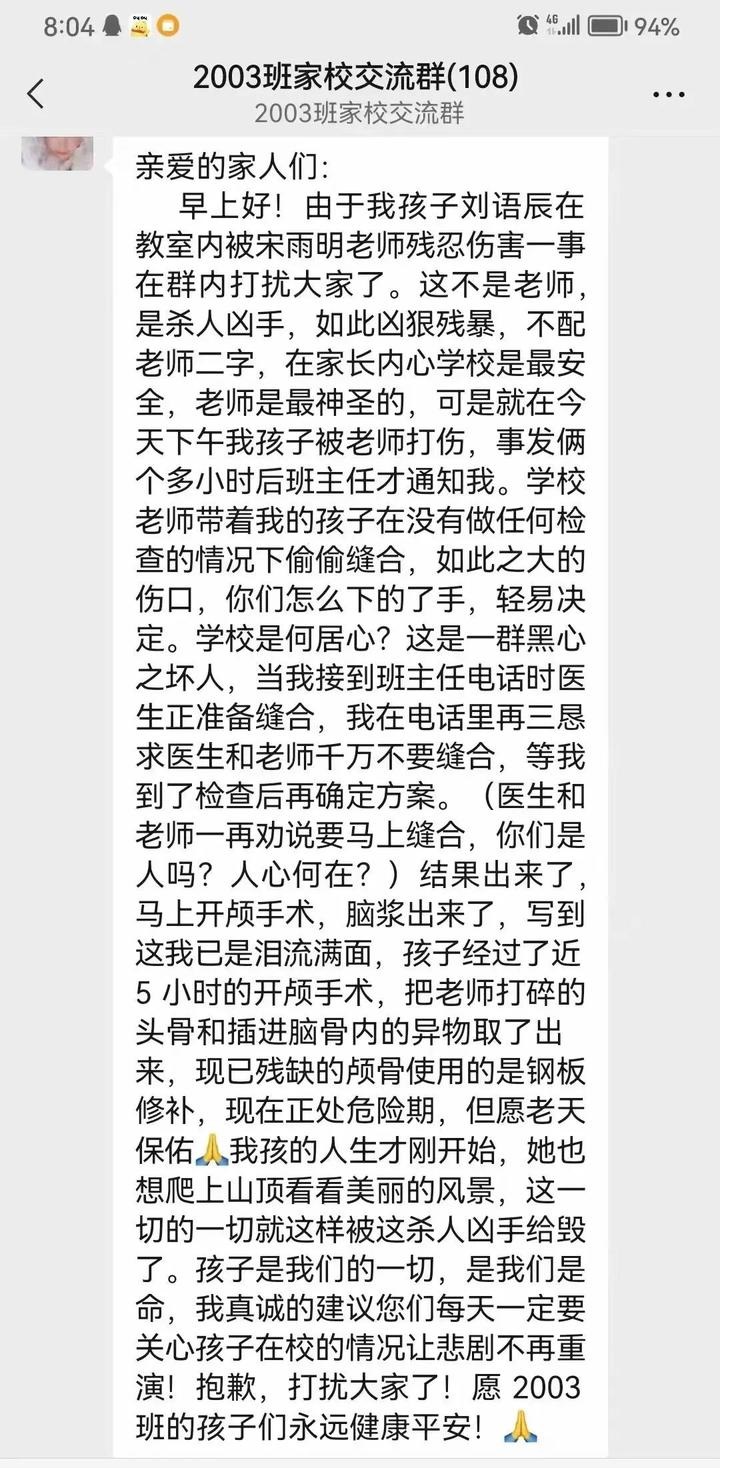Open the message sender's avatar

point(57,152)
